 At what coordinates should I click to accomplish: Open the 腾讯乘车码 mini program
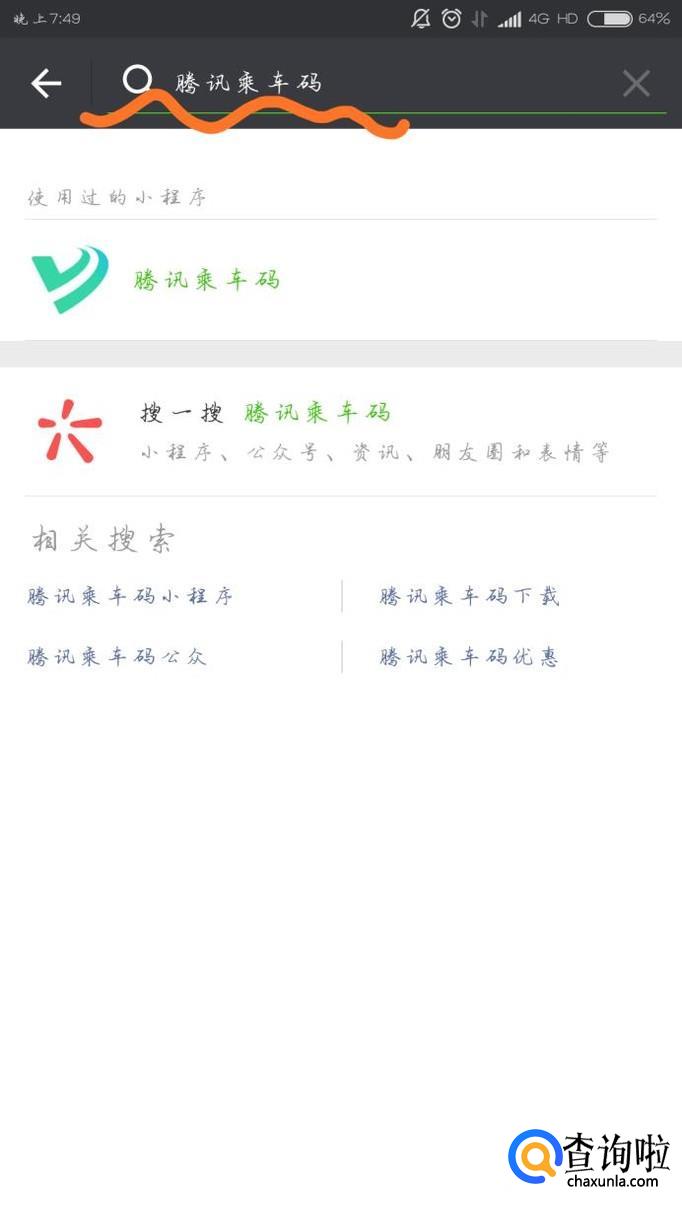pos(341,280)
